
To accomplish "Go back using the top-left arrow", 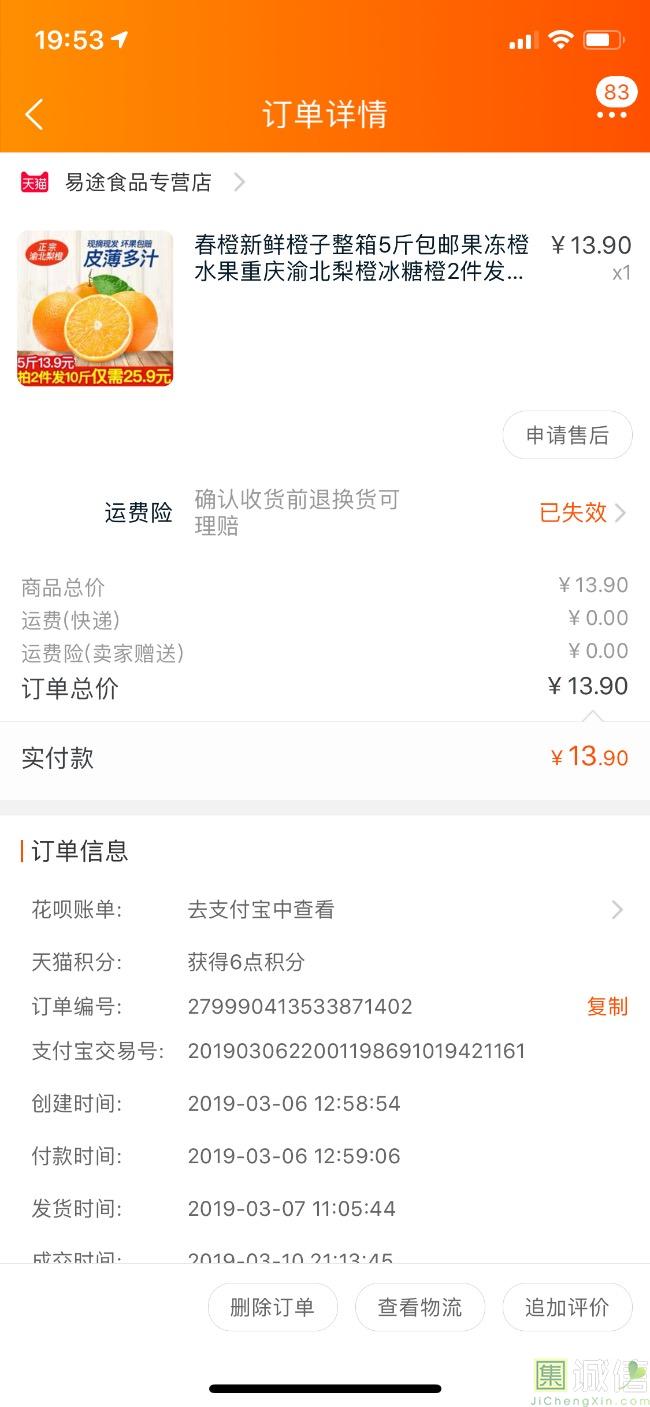I will (34, 114).
